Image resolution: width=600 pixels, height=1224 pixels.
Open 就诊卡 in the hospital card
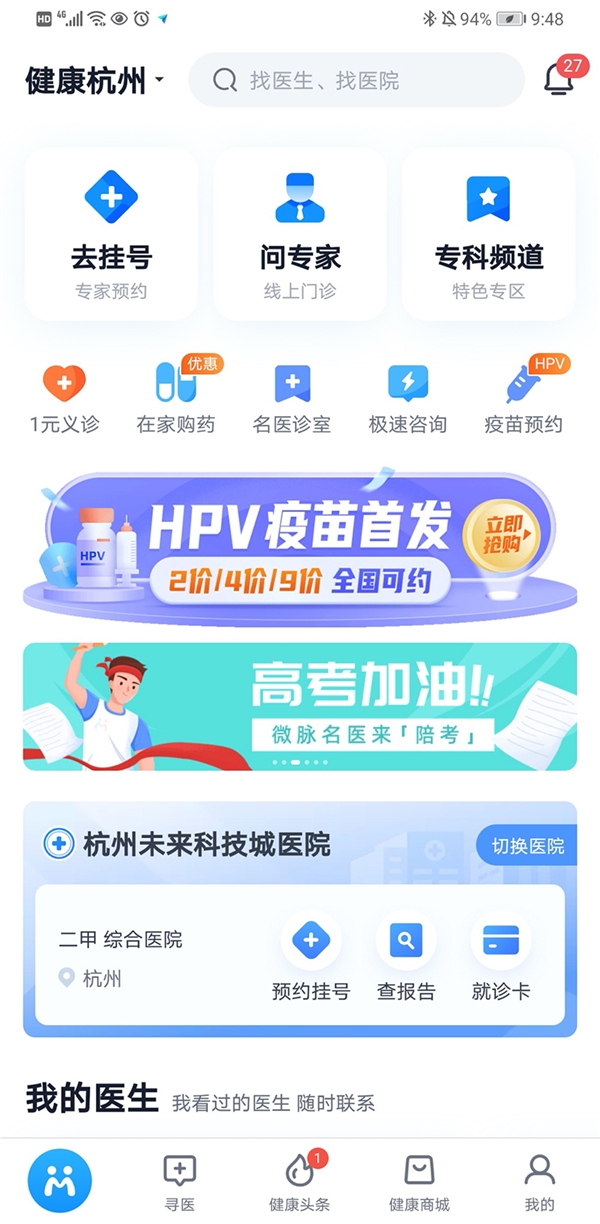point(501,958)
